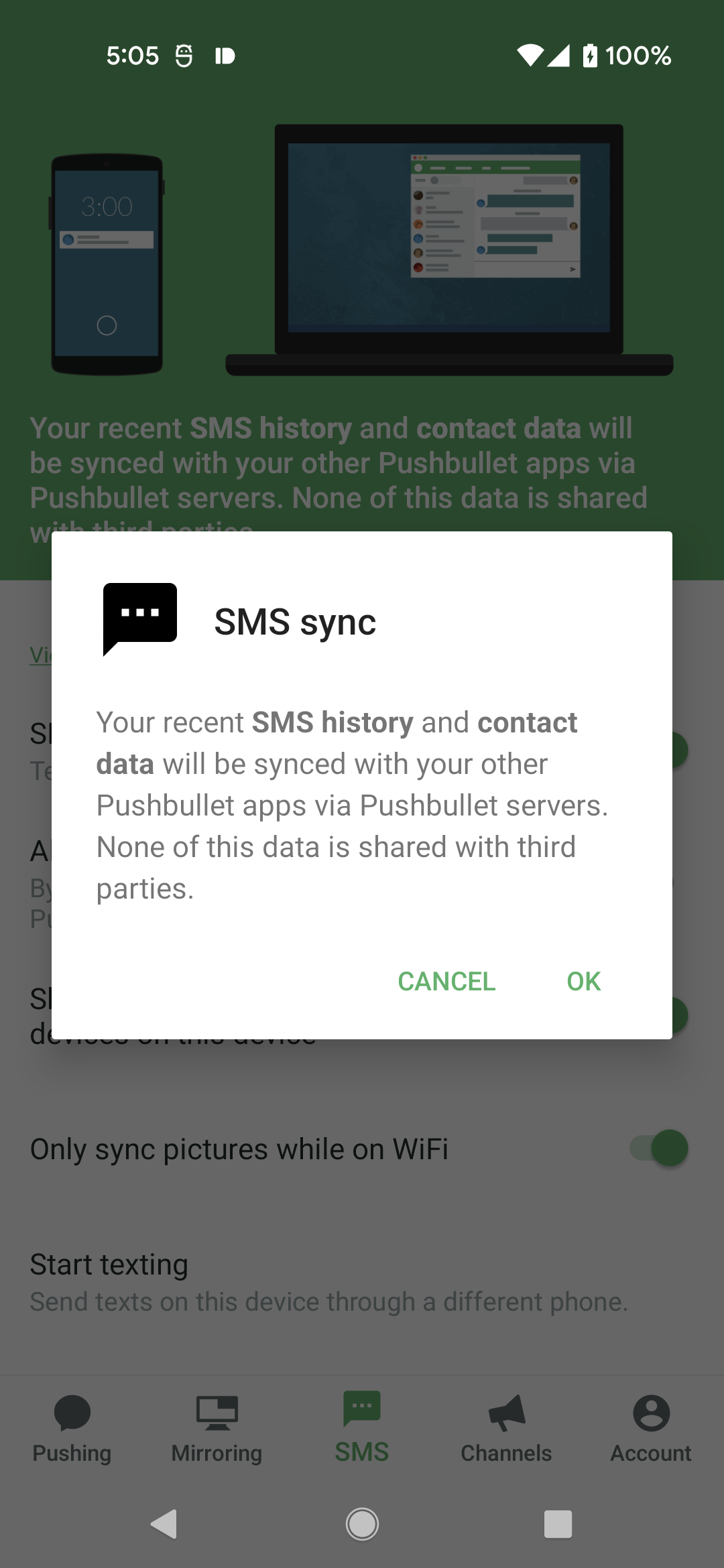
Task: Toggle Only sync pictures while on WiFi
Action: pyautogui.click(x=659, y=1149)
